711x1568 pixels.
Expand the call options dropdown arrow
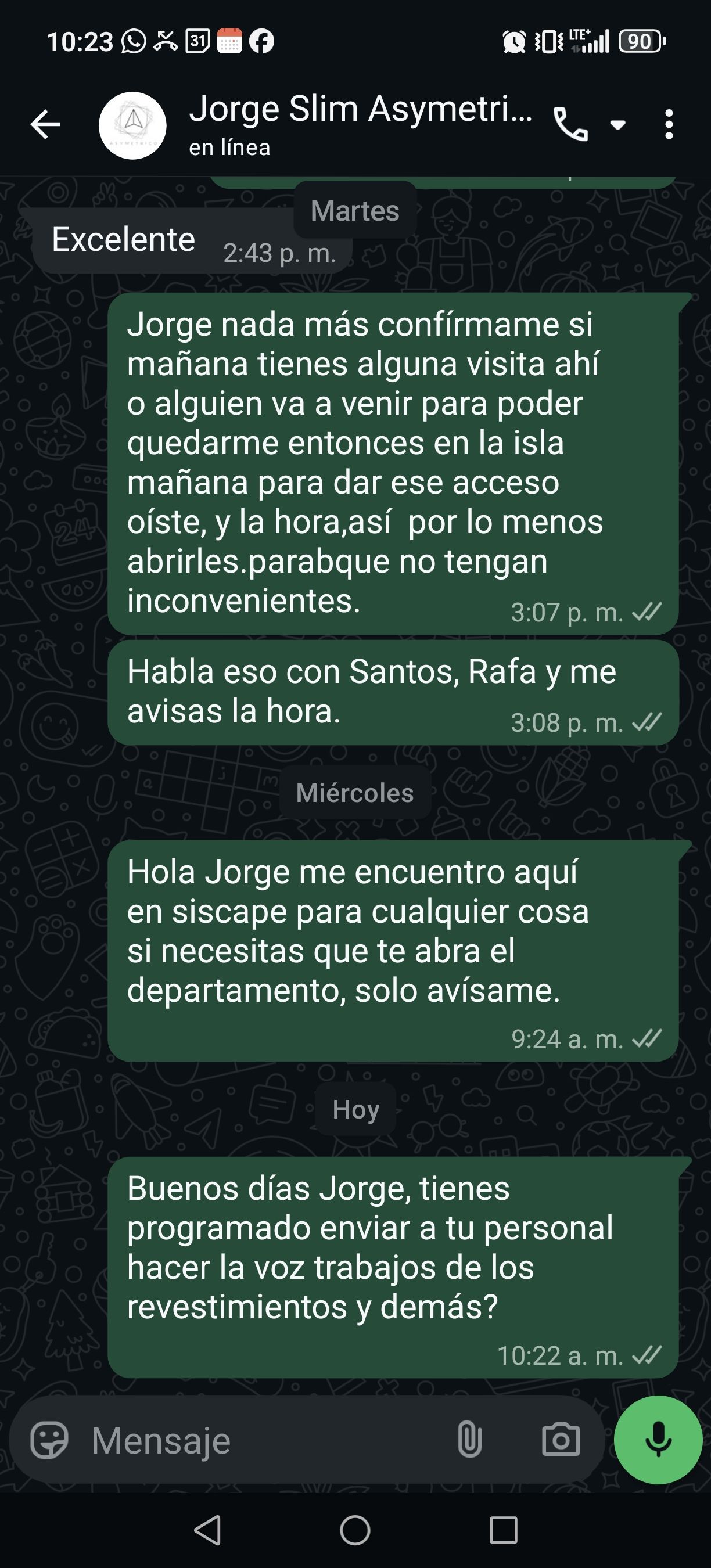pyautogui.click(x=618, y=125)
